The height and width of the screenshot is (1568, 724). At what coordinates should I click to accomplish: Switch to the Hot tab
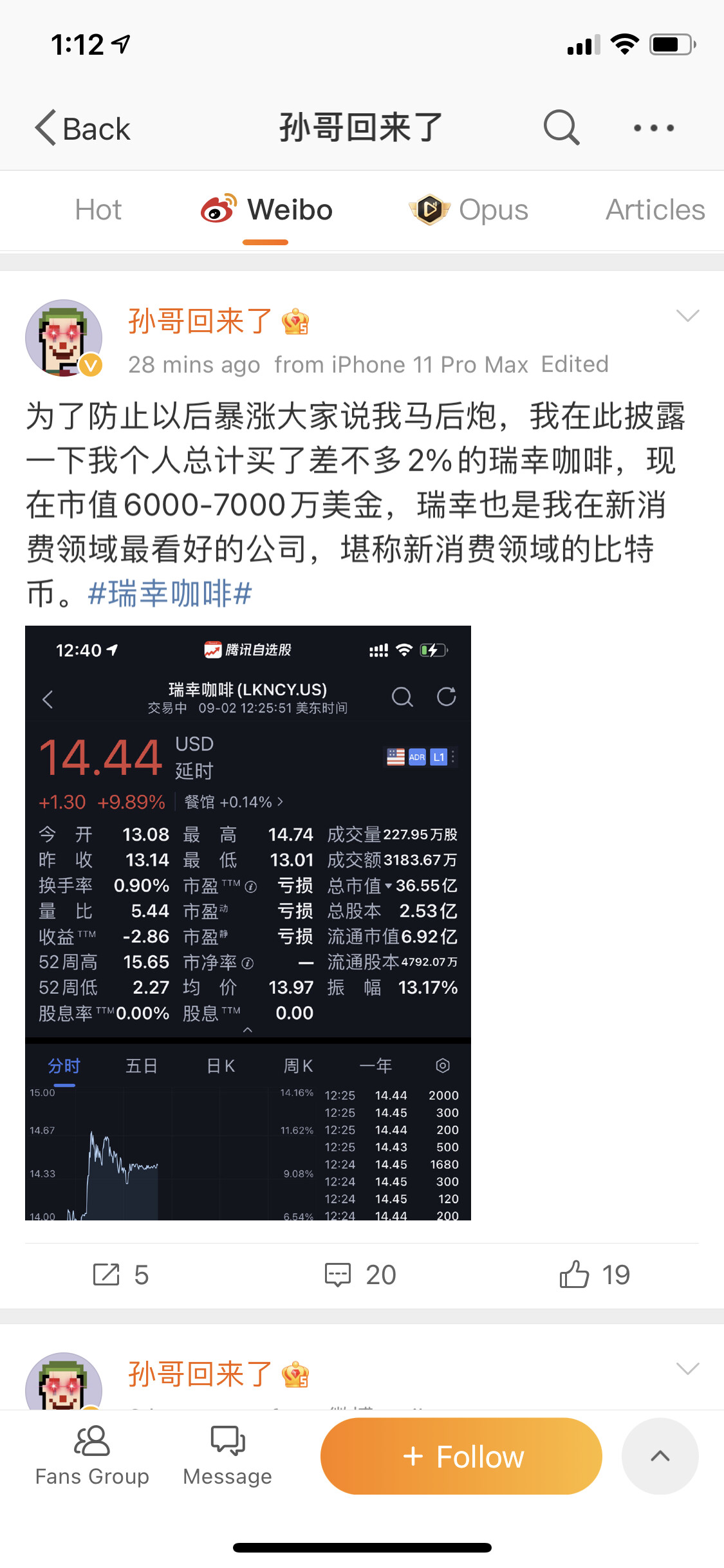point(98,210)
